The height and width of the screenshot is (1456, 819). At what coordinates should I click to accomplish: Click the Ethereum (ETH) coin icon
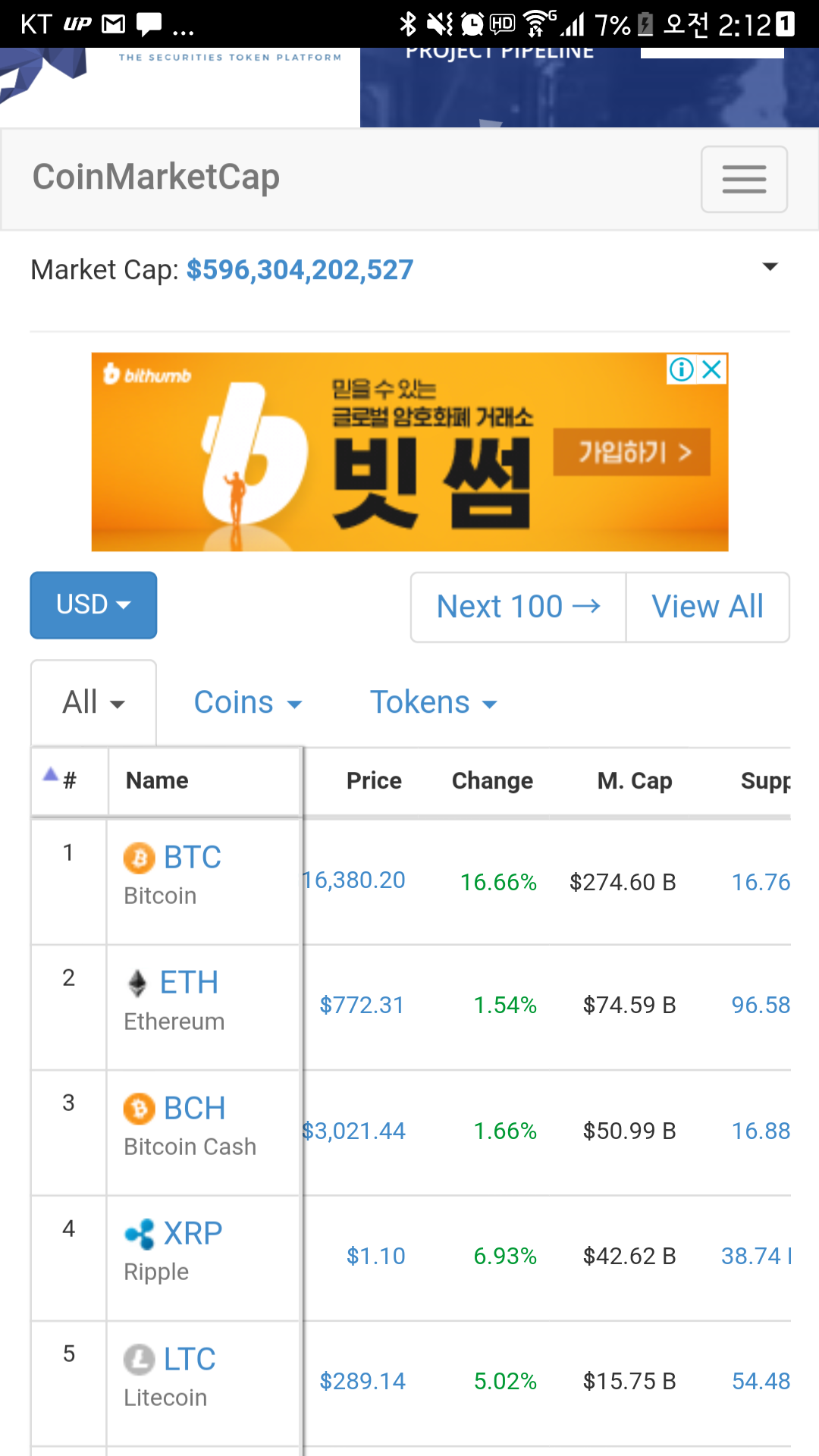[138, 983]
